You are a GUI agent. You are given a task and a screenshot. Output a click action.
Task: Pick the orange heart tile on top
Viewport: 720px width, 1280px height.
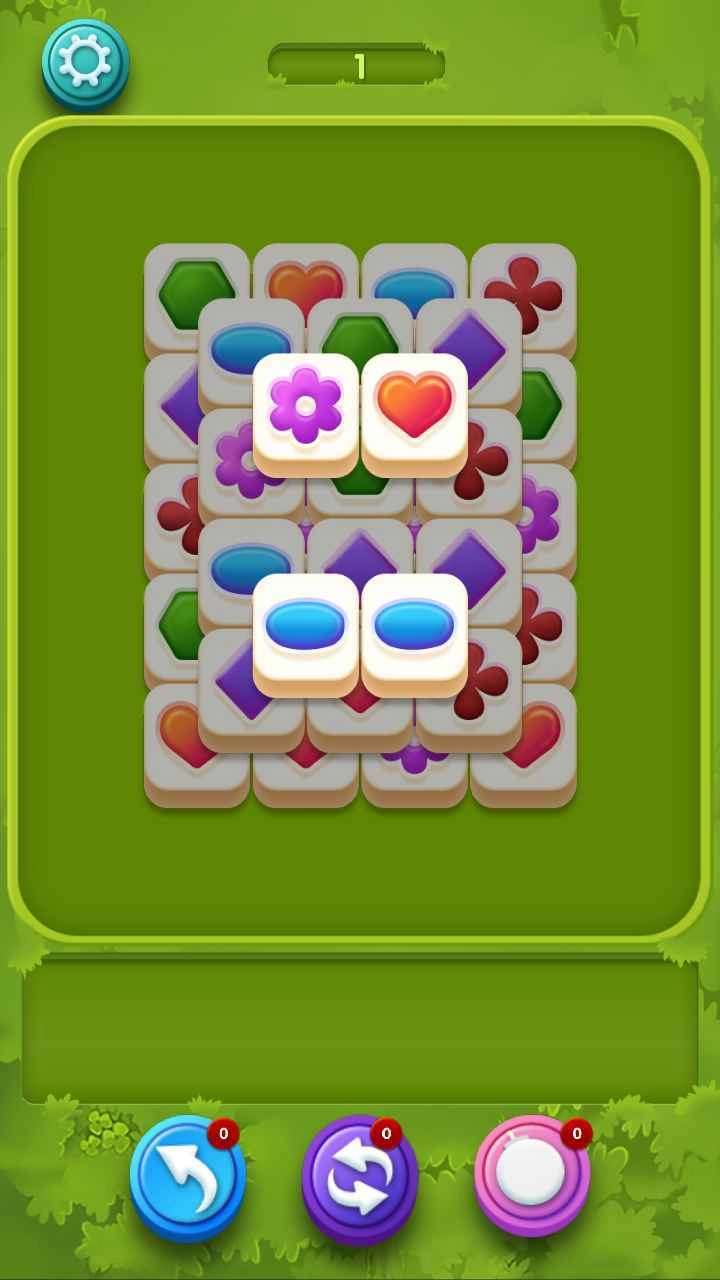click(x=414, y=413)
